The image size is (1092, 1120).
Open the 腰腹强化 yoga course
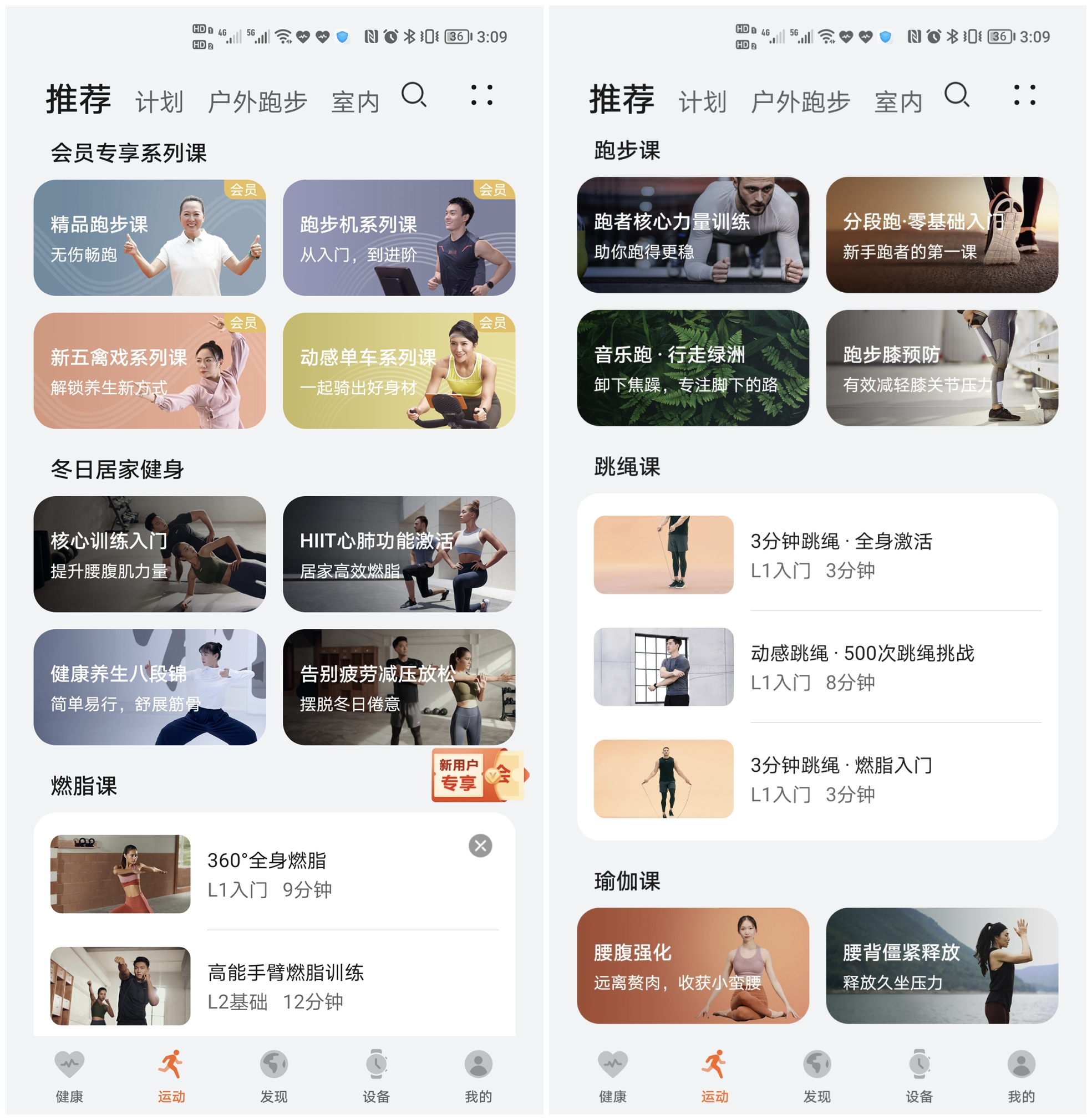tap(692, 965)
